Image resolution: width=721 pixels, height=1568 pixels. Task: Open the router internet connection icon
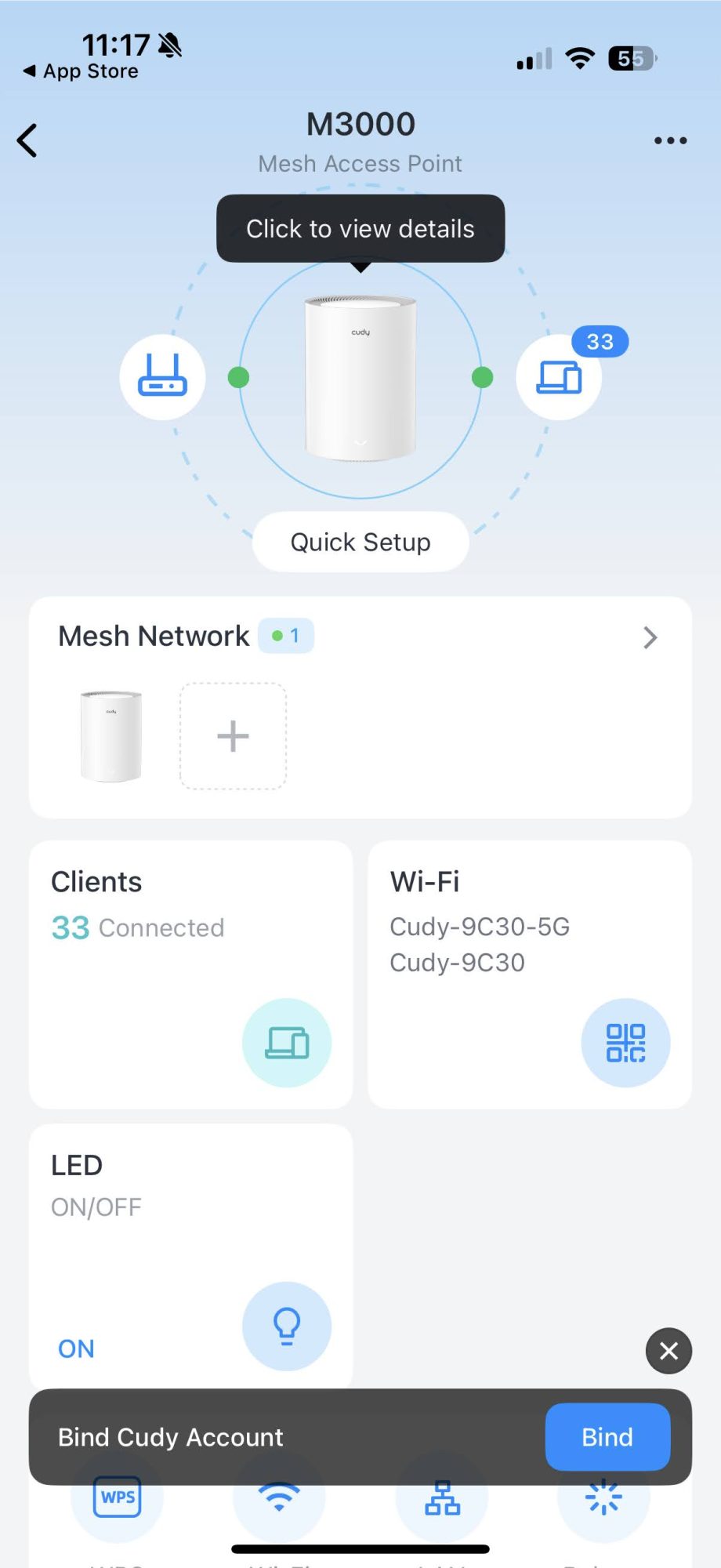click(x=162, y=377)
